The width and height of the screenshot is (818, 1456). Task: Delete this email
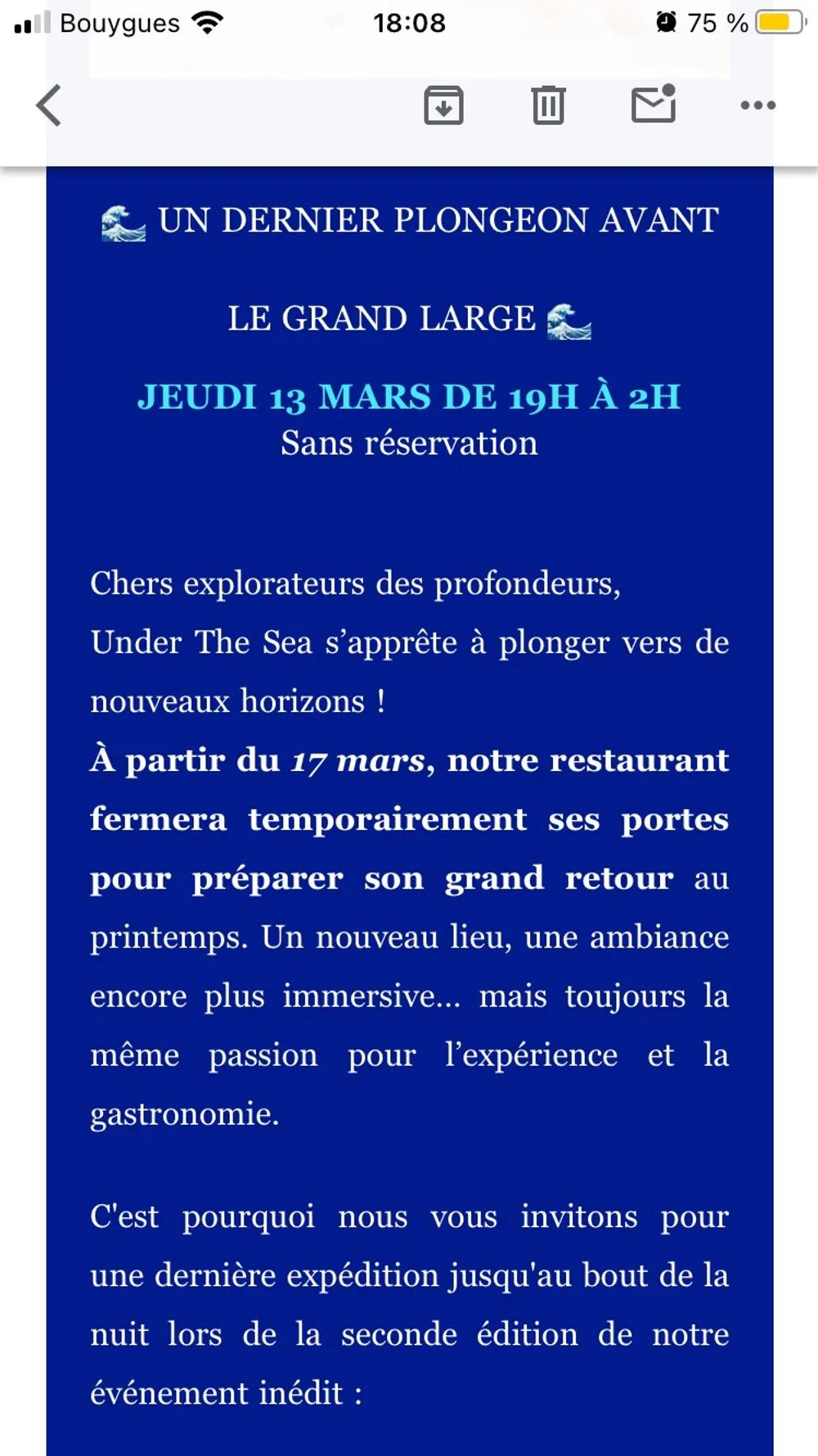point(548,105)
